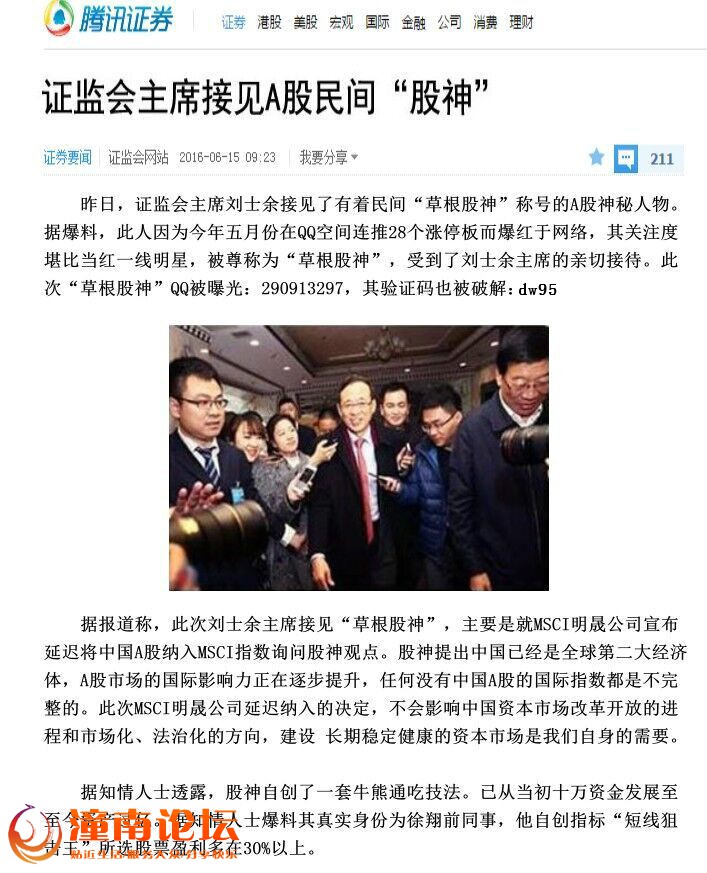Viewport: 707px width, 873px height.
Task: Select the 国际 navigation item
Action: pos(377,22)
